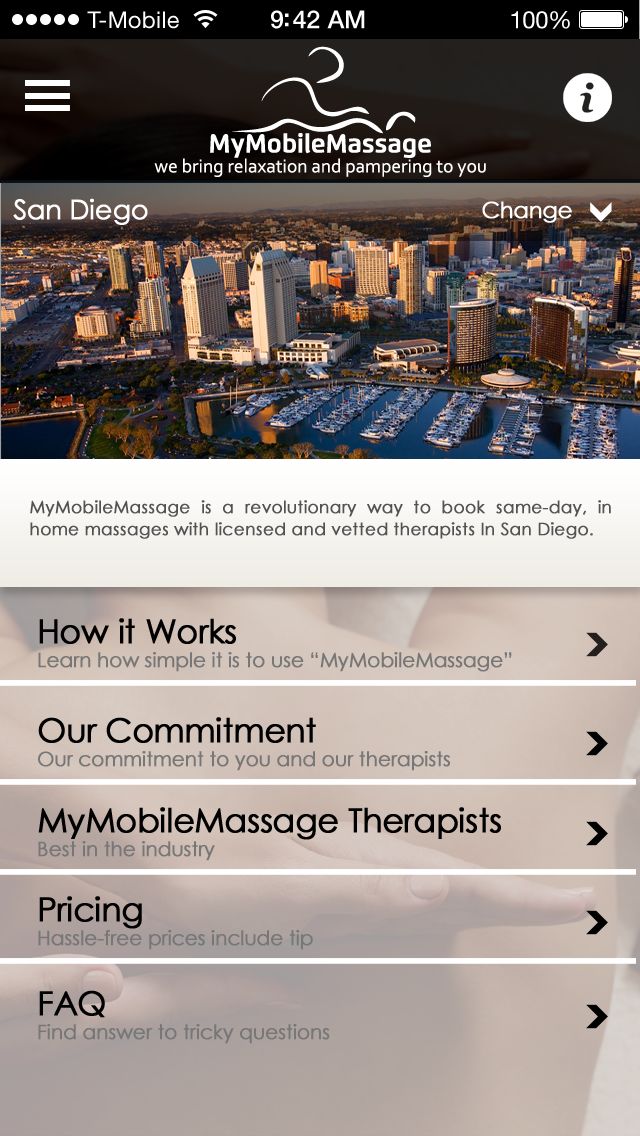Image resolution: width=640 pixels, height=1136 pixels.
Task: Tap the info icon
Action: 587,98
